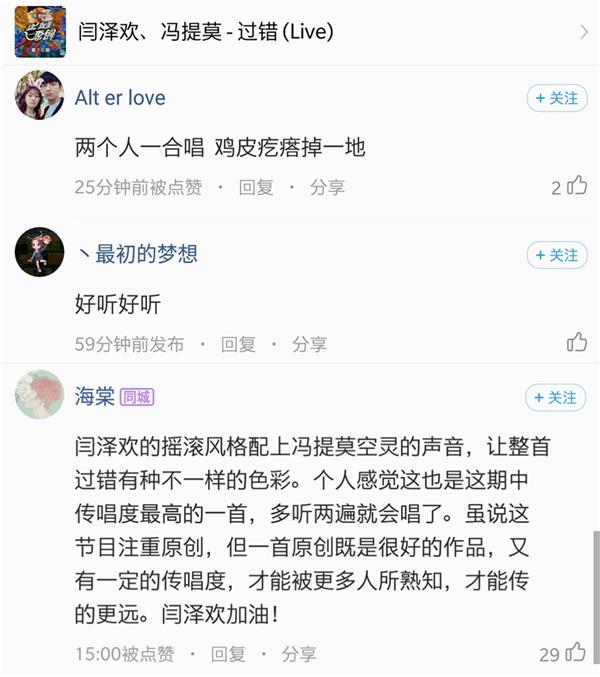
Task: Tap the 同城 tag beside 海棠
Action: click(137, 397)
